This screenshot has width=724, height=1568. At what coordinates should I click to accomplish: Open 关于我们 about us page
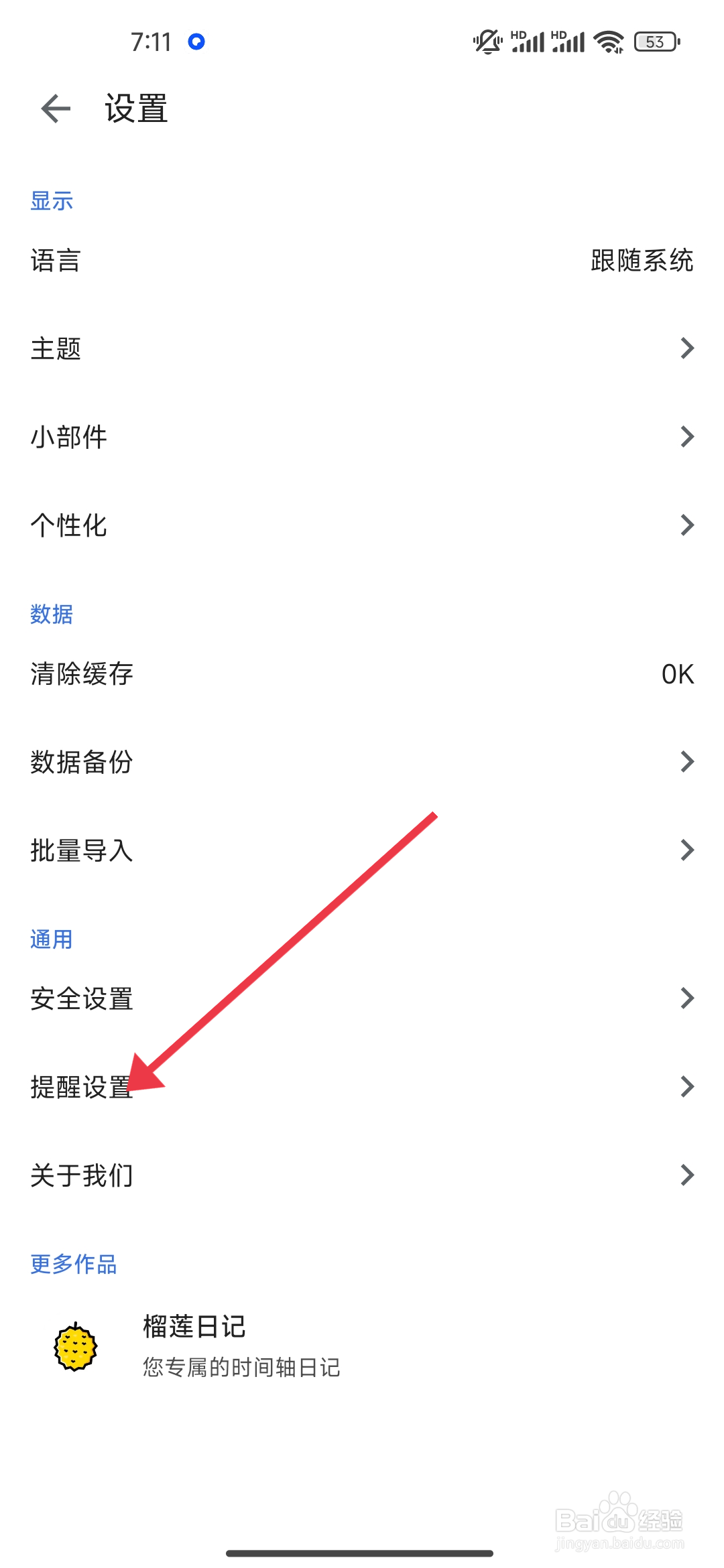[362, 1174]
